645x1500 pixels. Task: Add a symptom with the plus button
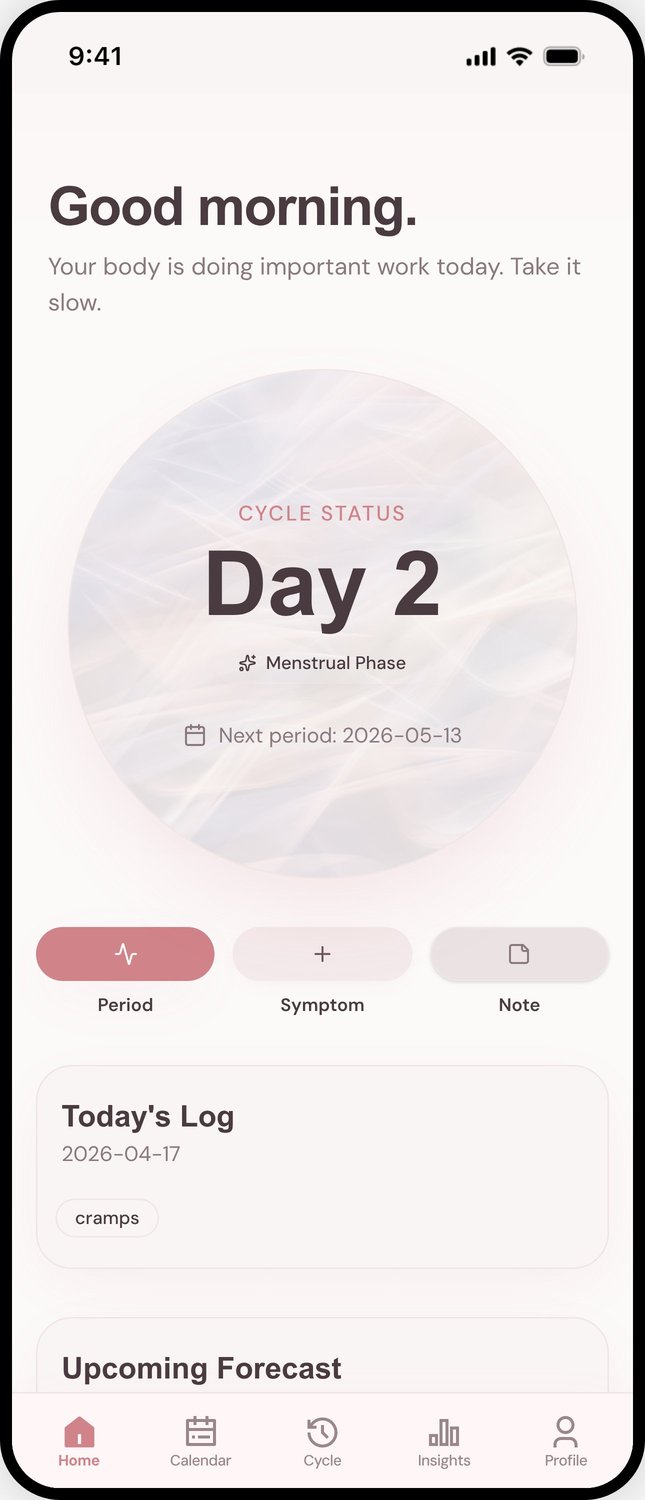(322, 954)
